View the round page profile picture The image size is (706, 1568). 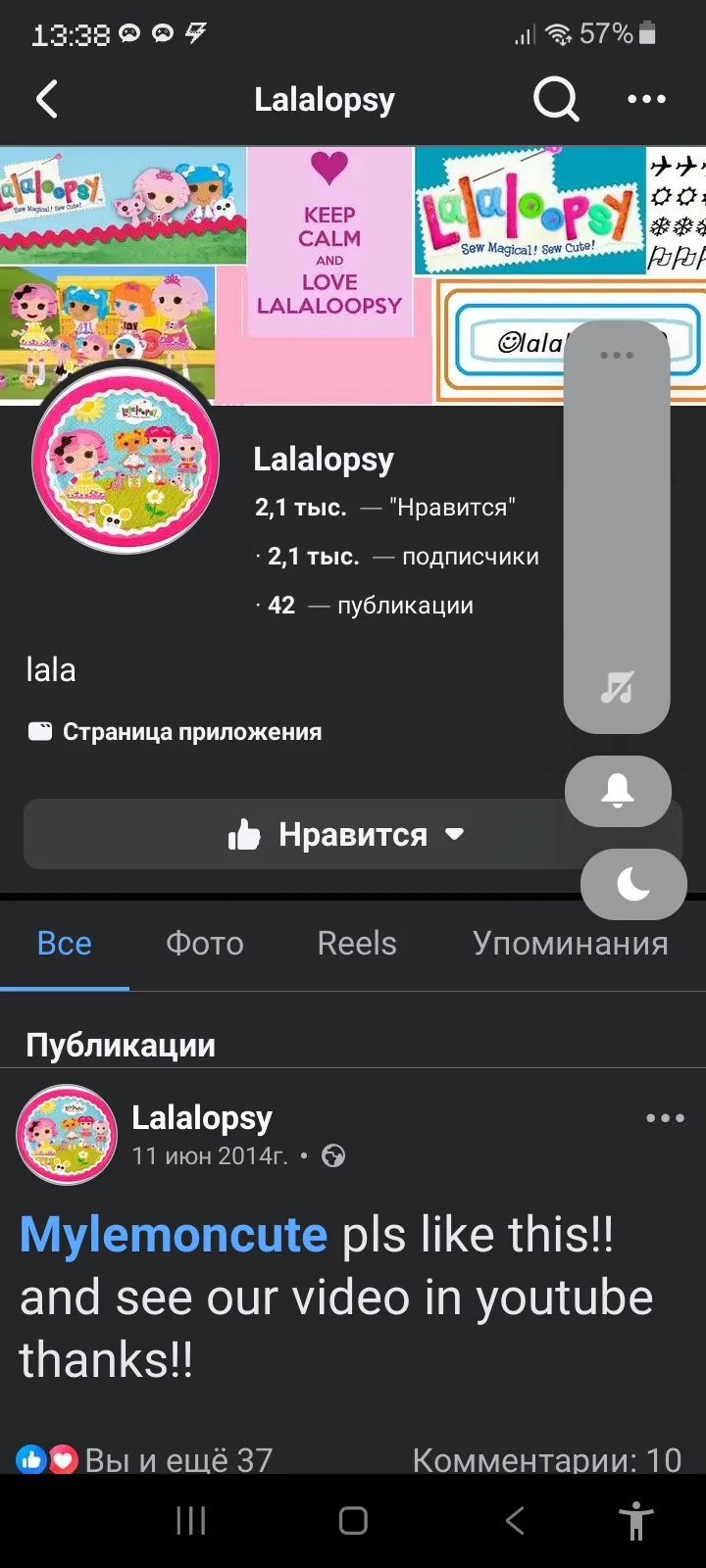coord(126,462)
